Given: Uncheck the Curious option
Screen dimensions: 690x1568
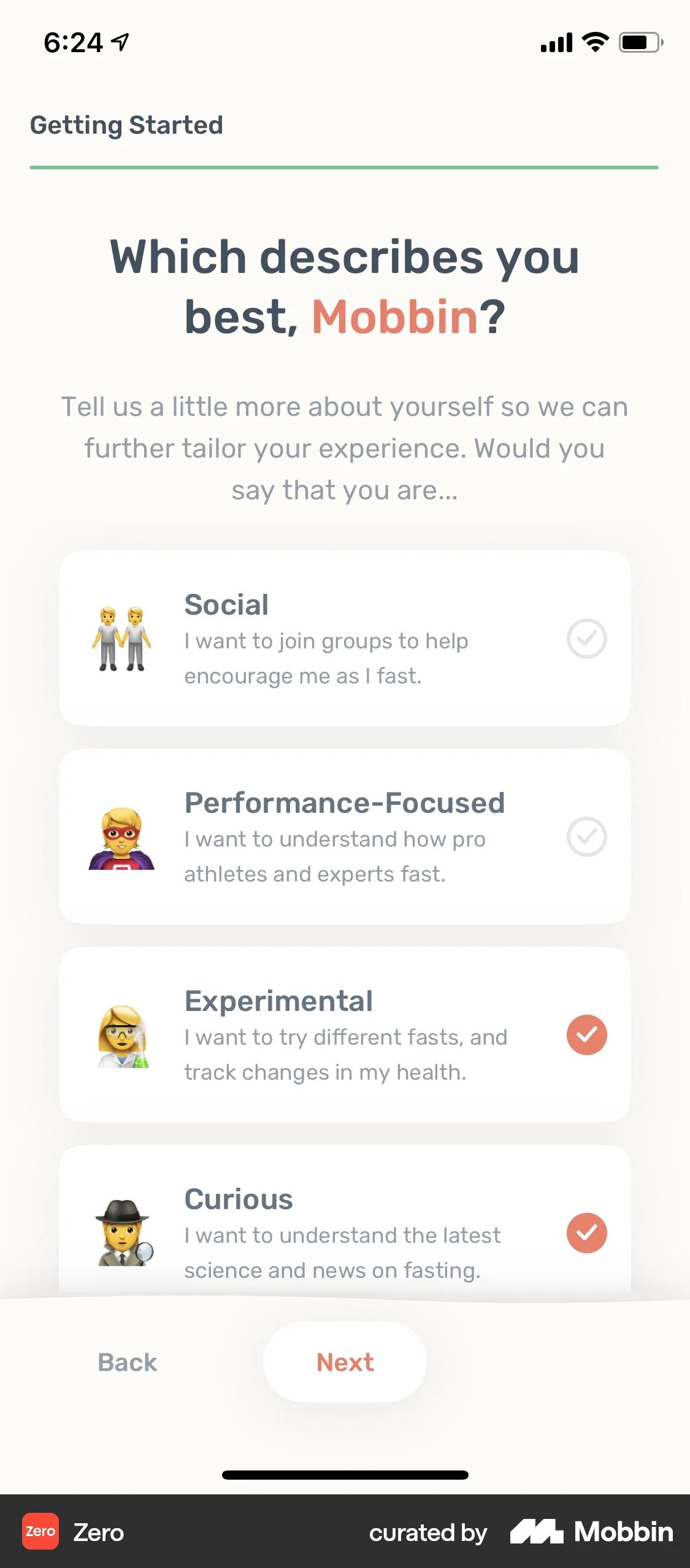Looking at the screenshot, I should coord(586,1233).
